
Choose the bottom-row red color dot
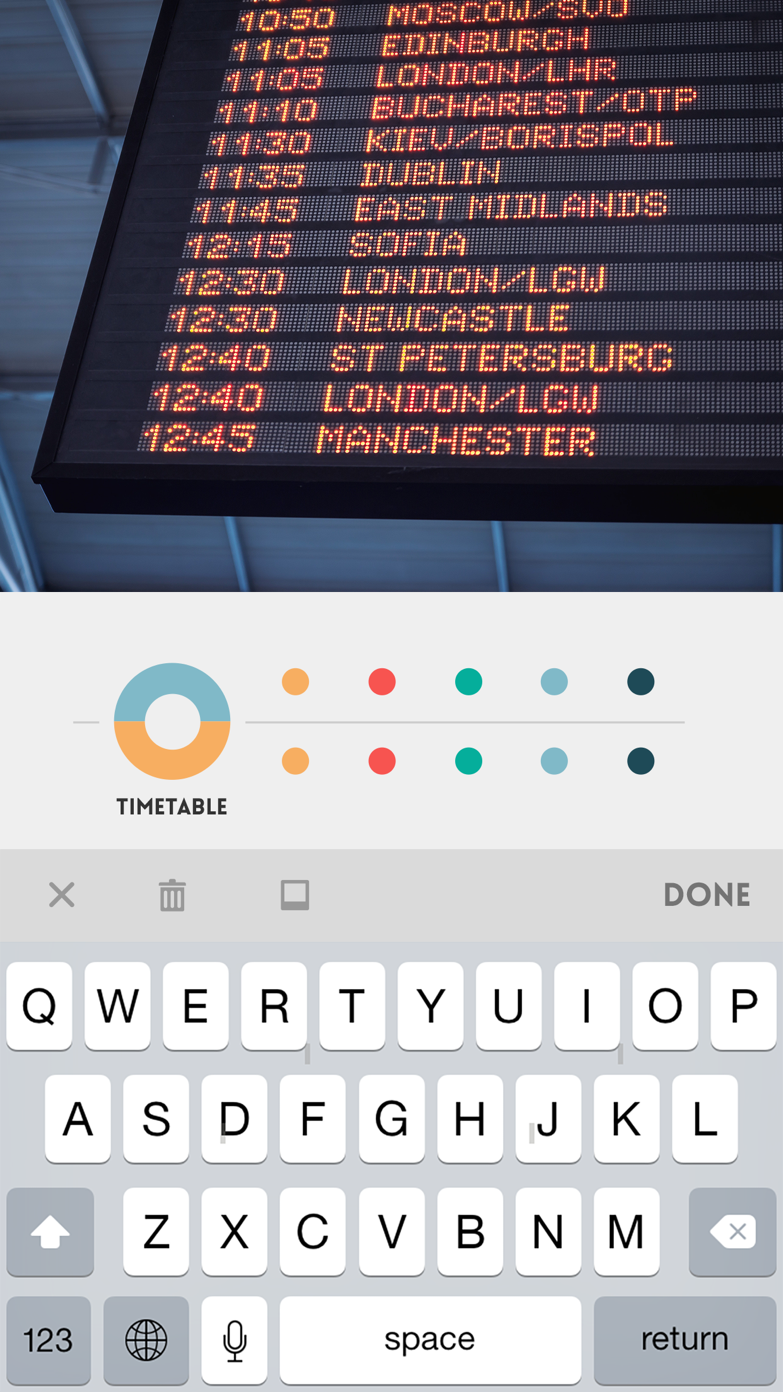(382, 761)
